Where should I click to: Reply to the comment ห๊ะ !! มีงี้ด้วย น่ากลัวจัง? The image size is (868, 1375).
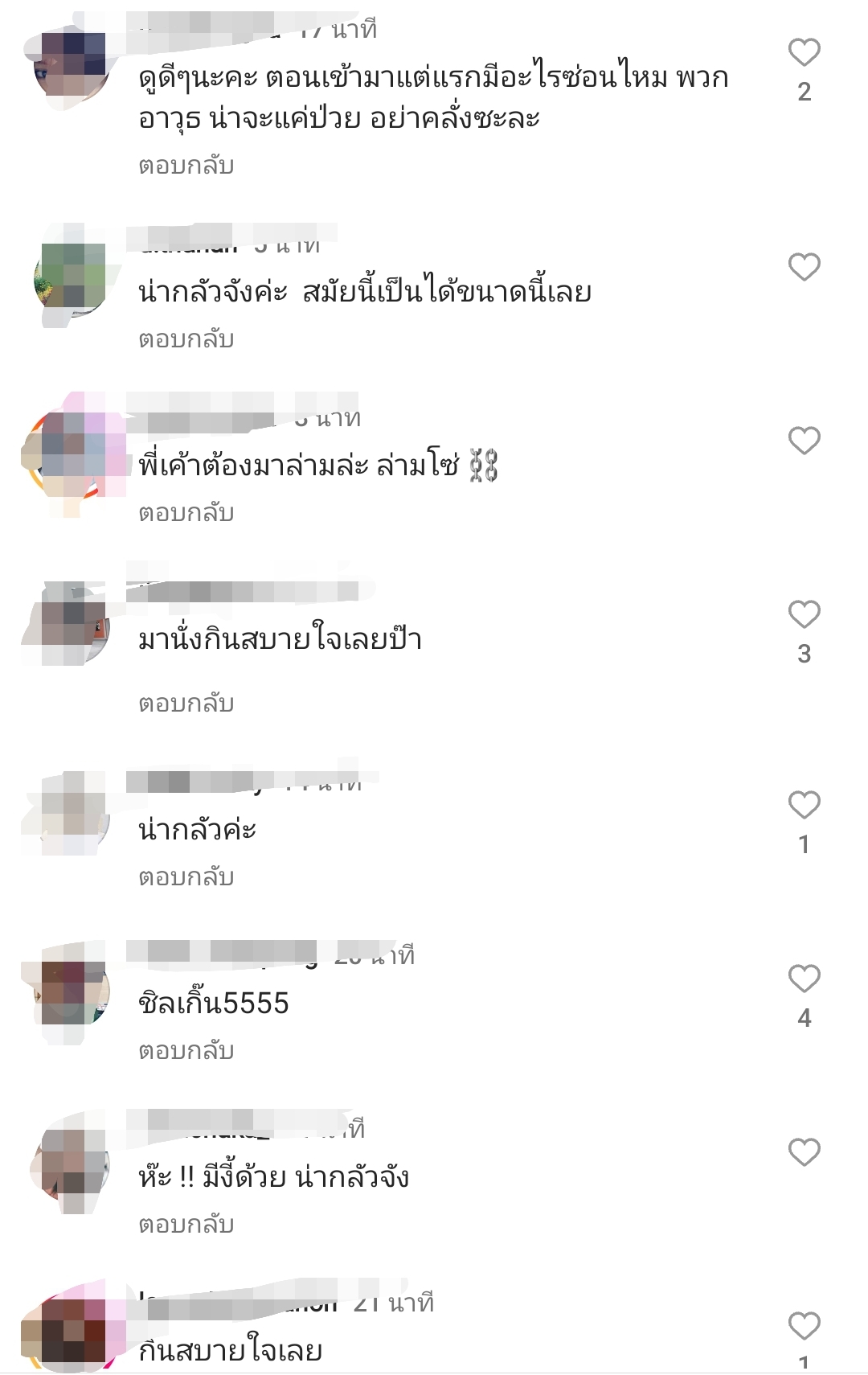pos(186,1225)
